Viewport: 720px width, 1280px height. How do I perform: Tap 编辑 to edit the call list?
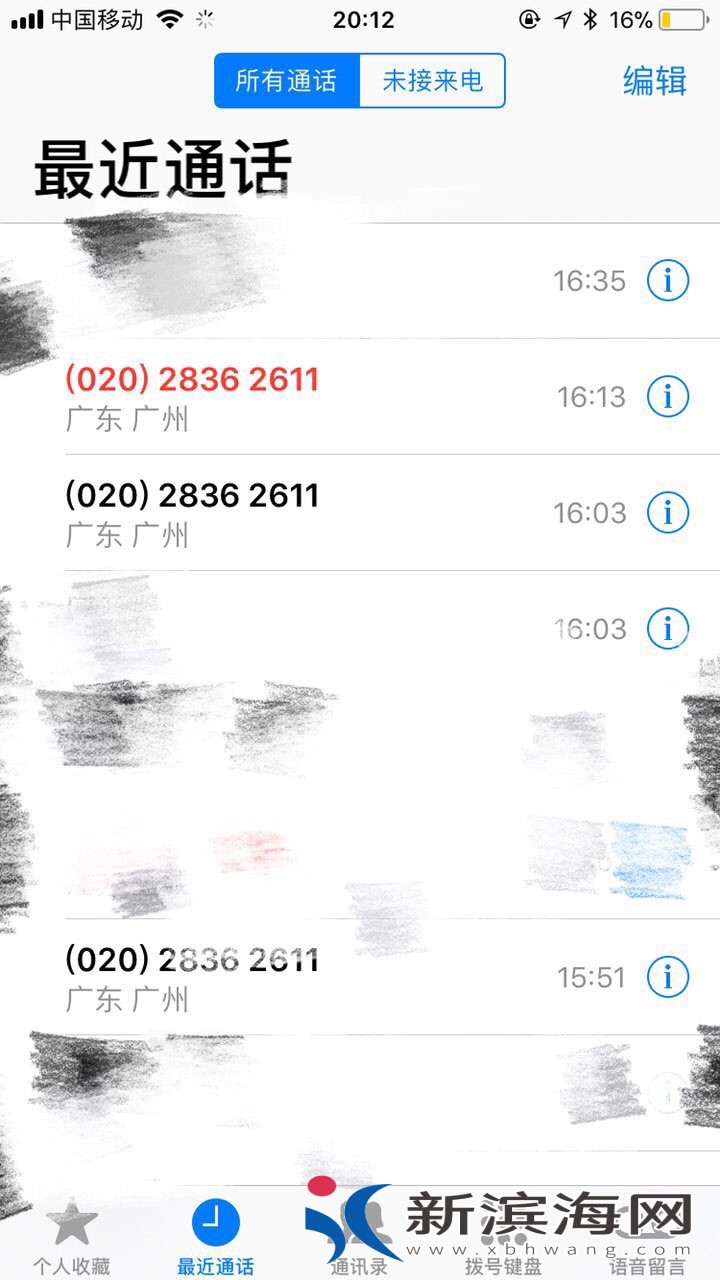(654, 81)
